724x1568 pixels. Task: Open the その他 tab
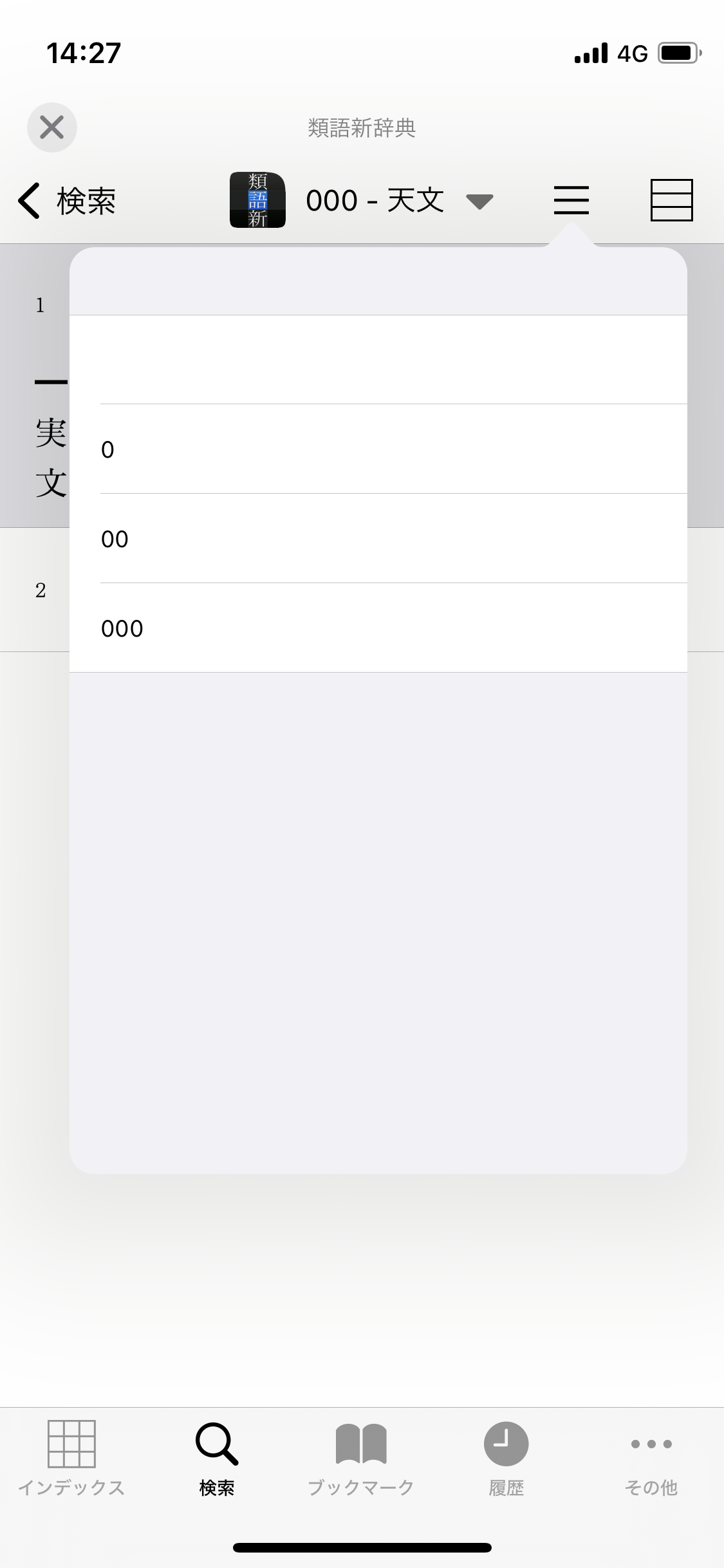click(651, 1458)
